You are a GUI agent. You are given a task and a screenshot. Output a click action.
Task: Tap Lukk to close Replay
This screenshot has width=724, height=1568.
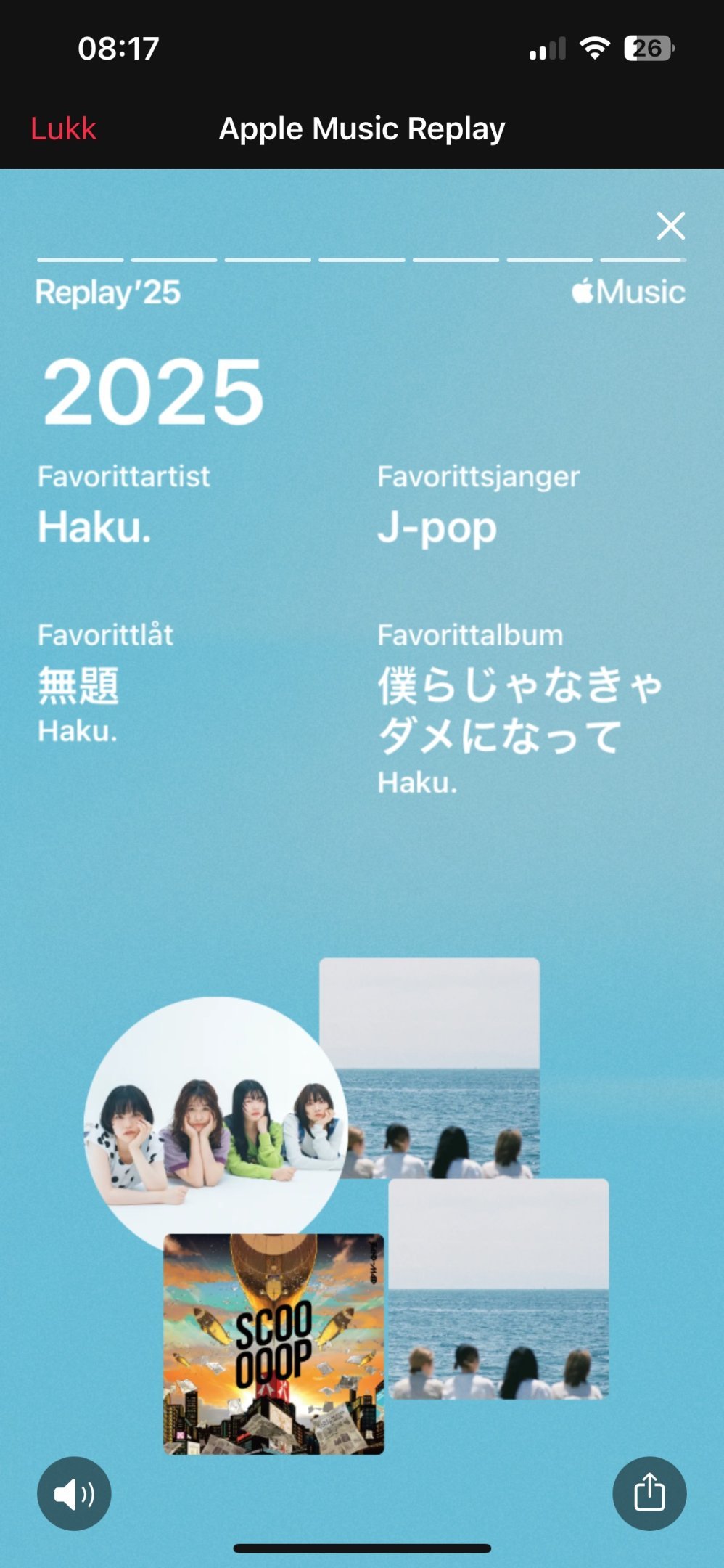(63, 129)
